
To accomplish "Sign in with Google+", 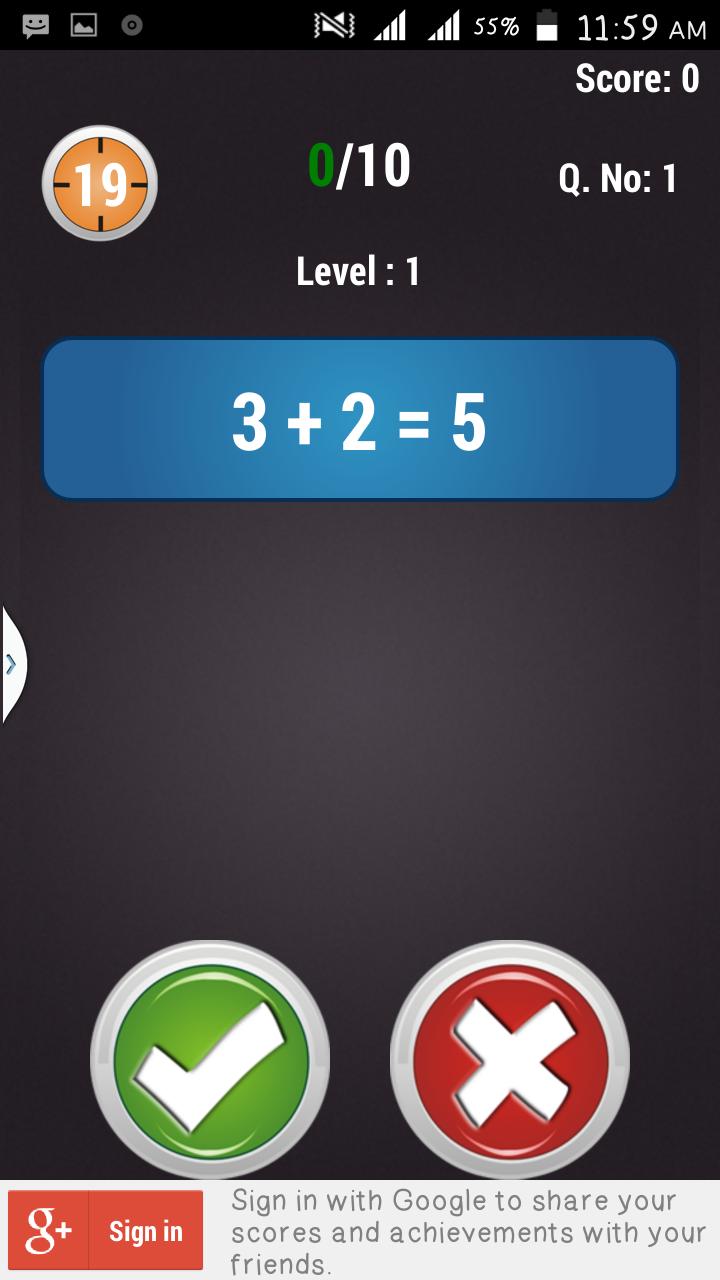I will (106, 1230).
